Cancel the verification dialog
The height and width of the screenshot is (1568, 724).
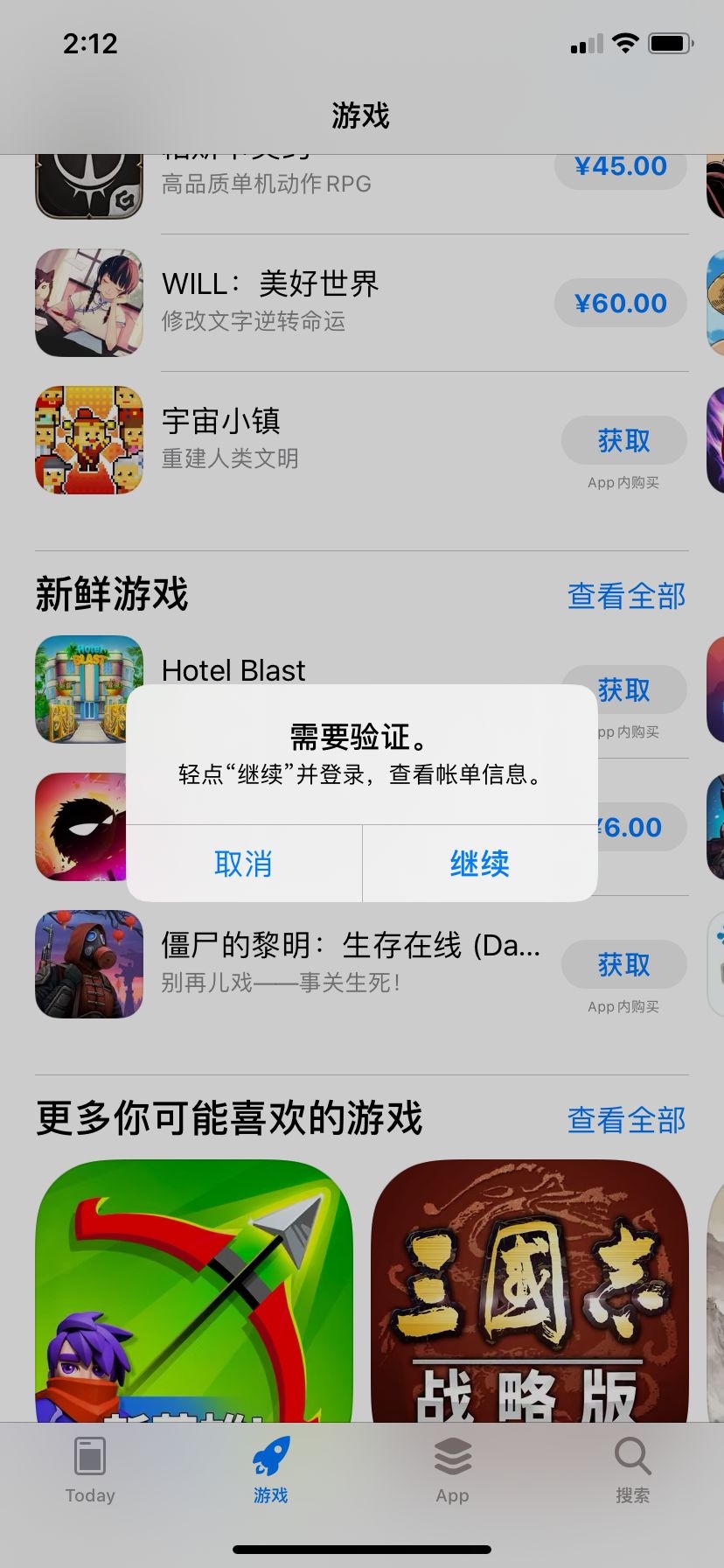coord(243,864)
